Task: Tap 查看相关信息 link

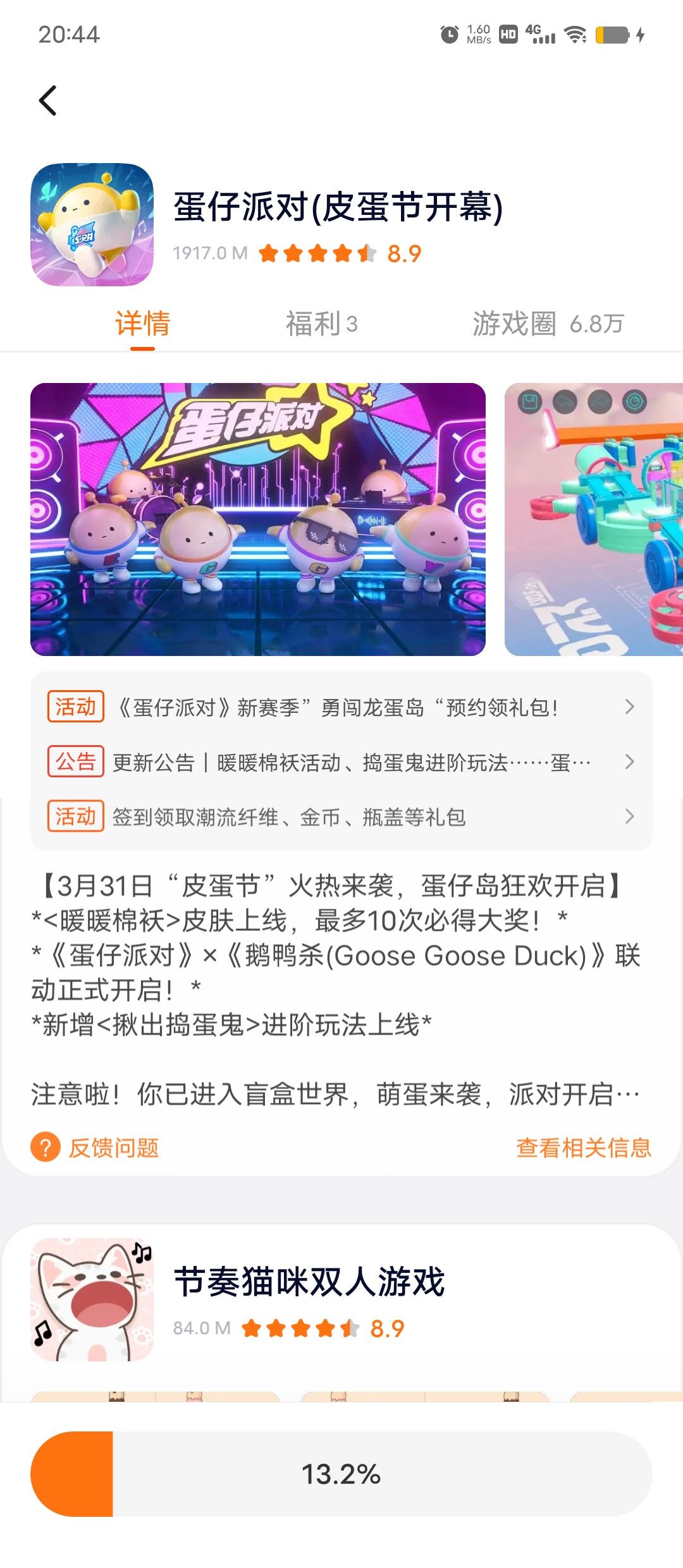Action: (583, 1148)
